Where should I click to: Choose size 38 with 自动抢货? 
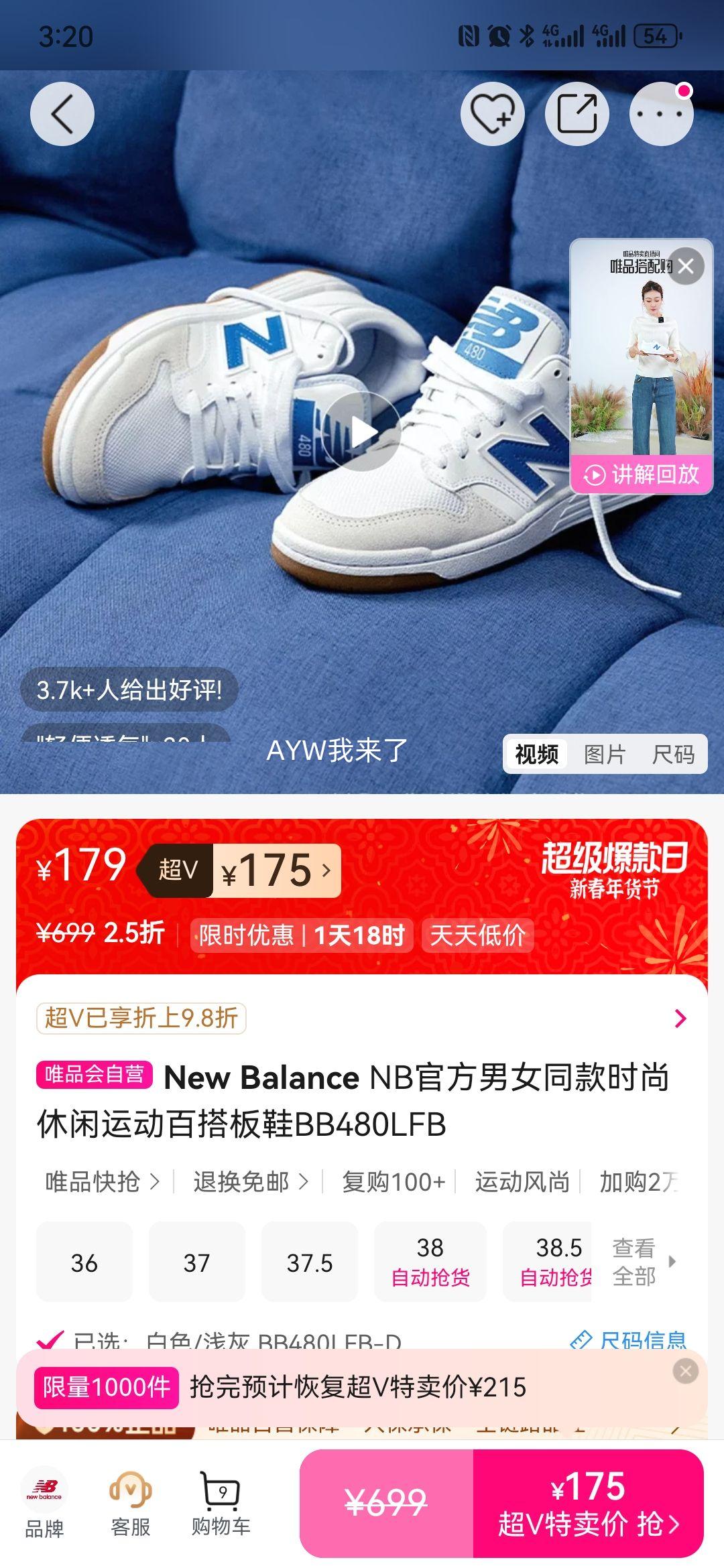point(430,1262)
